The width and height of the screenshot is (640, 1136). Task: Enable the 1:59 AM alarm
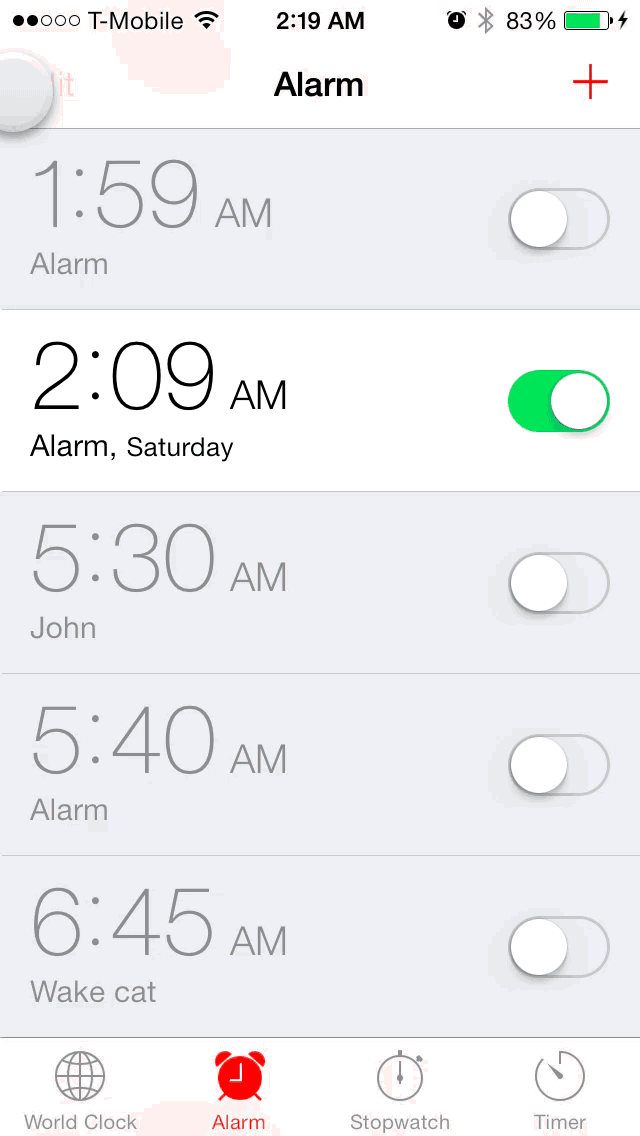[x=558, y=219]
